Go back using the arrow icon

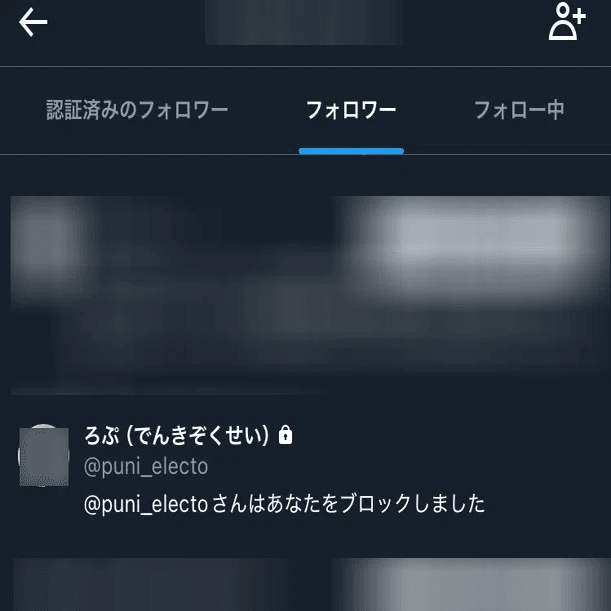tap(33, 22)
